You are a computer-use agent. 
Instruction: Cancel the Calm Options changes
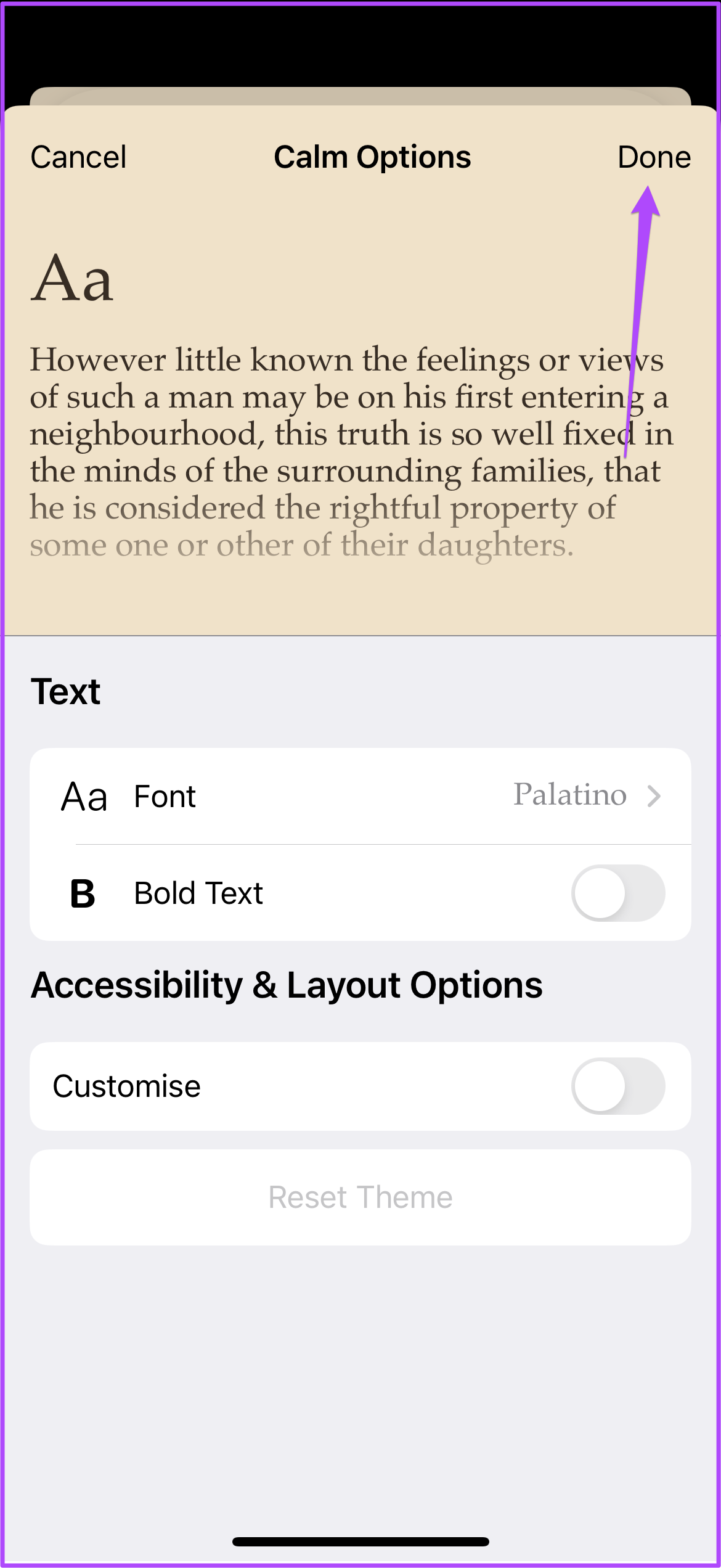(78, 157)
